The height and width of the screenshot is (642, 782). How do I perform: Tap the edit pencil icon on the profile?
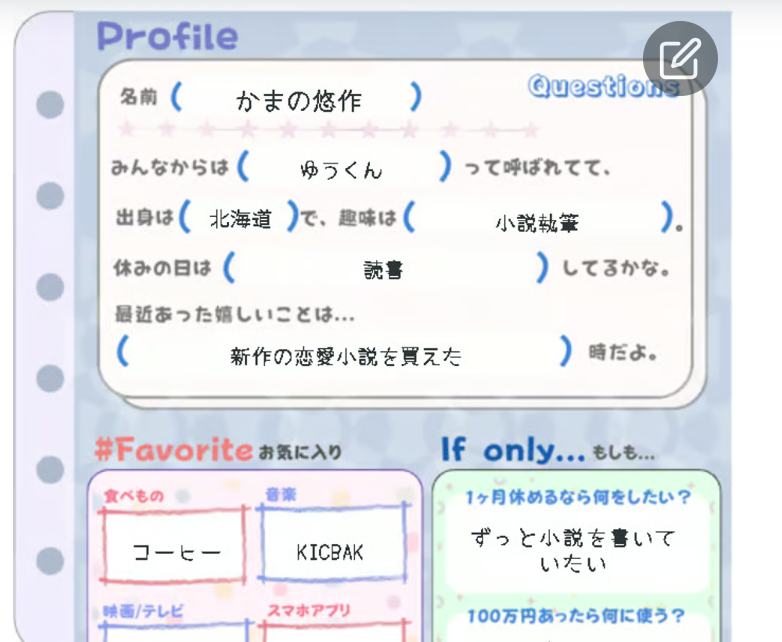coord(680,57)
